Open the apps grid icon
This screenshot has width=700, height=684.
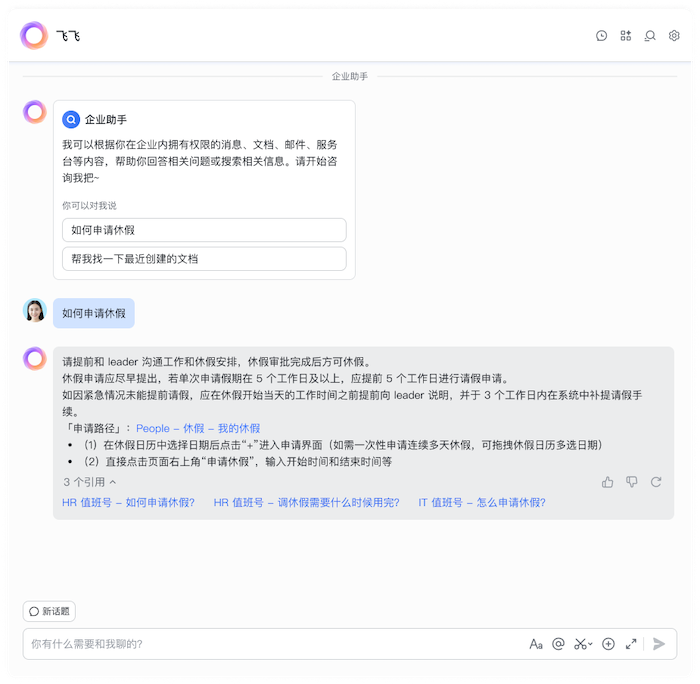click(626, 36)
